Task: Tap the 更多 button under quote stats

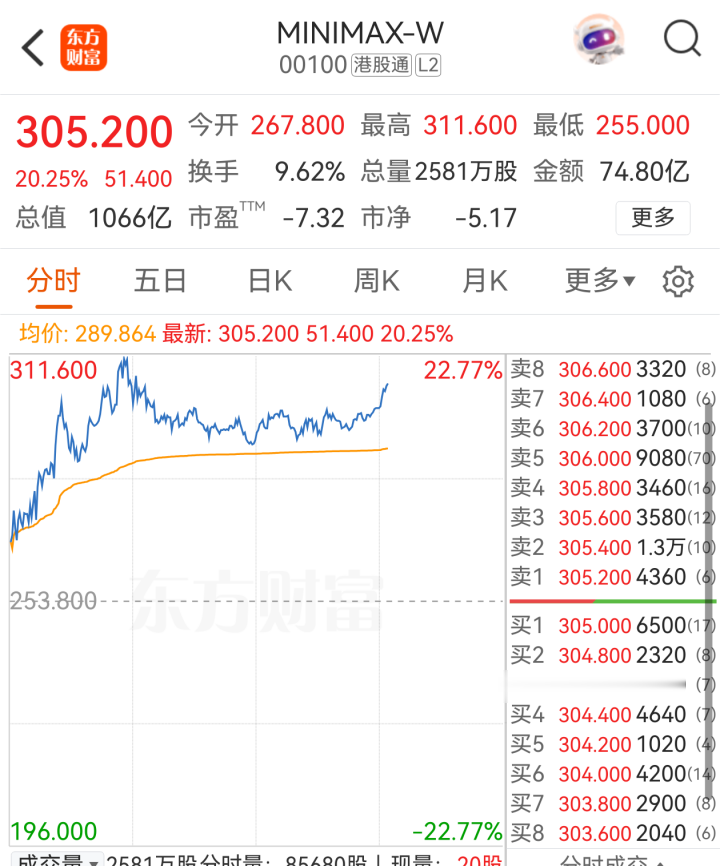Action: [653, 218]
